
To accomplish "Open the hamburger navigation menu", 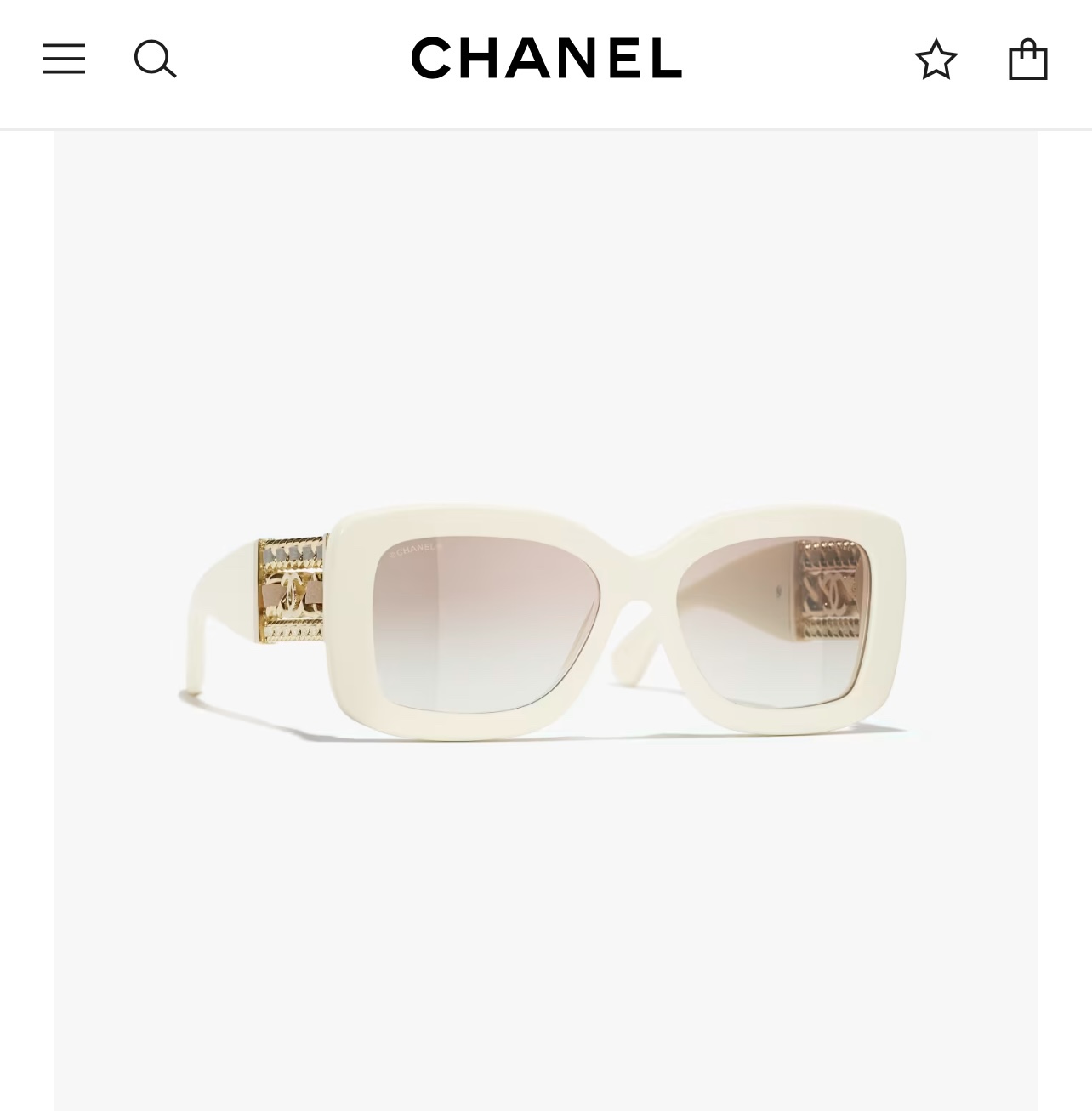I will 64,59.
